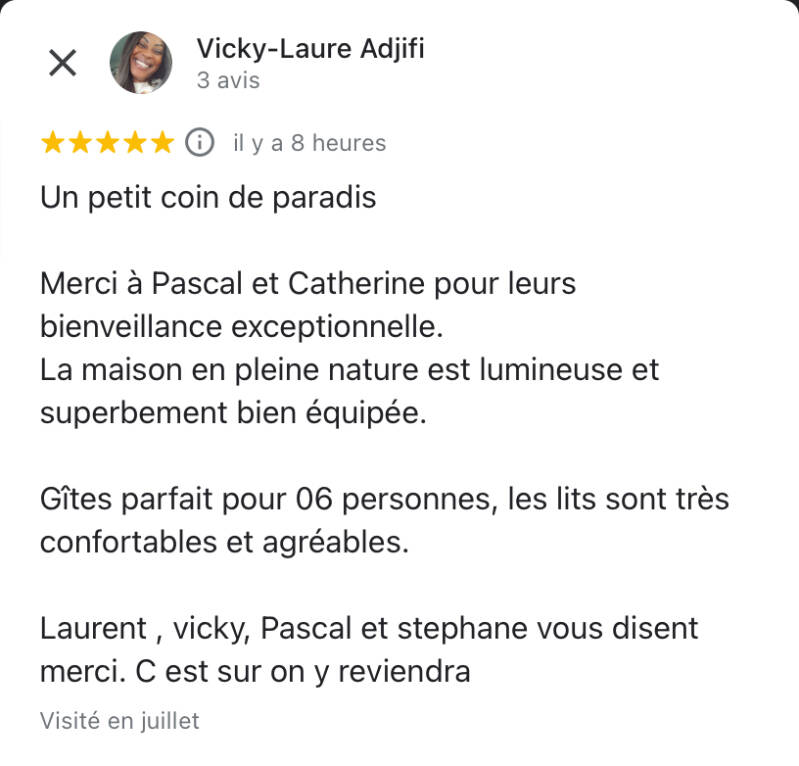
Task: View Vicky-Laure Adjifi's reviewer profile
Action: point(310,49)
